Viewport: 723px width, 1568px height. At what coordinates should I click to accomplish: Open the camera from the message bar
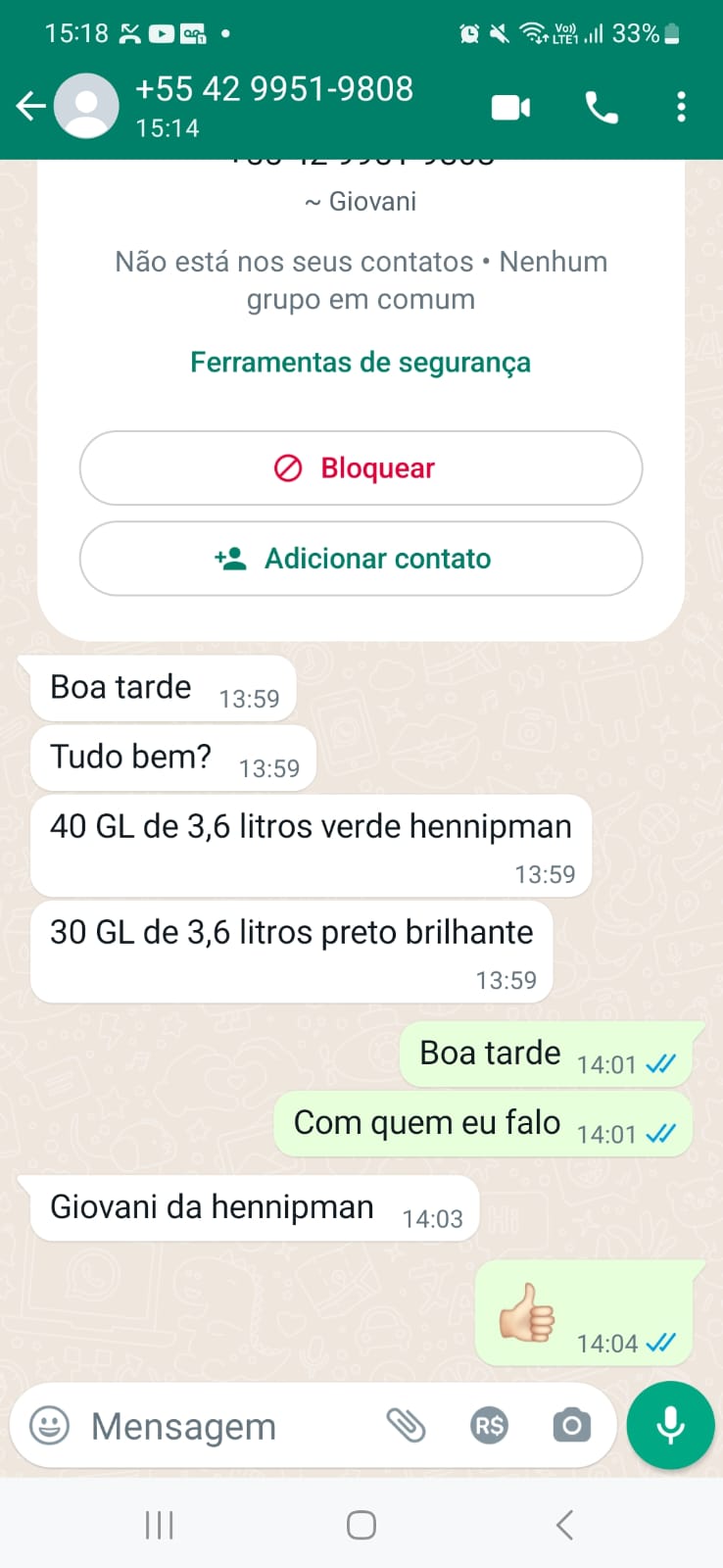(571, 1426)
